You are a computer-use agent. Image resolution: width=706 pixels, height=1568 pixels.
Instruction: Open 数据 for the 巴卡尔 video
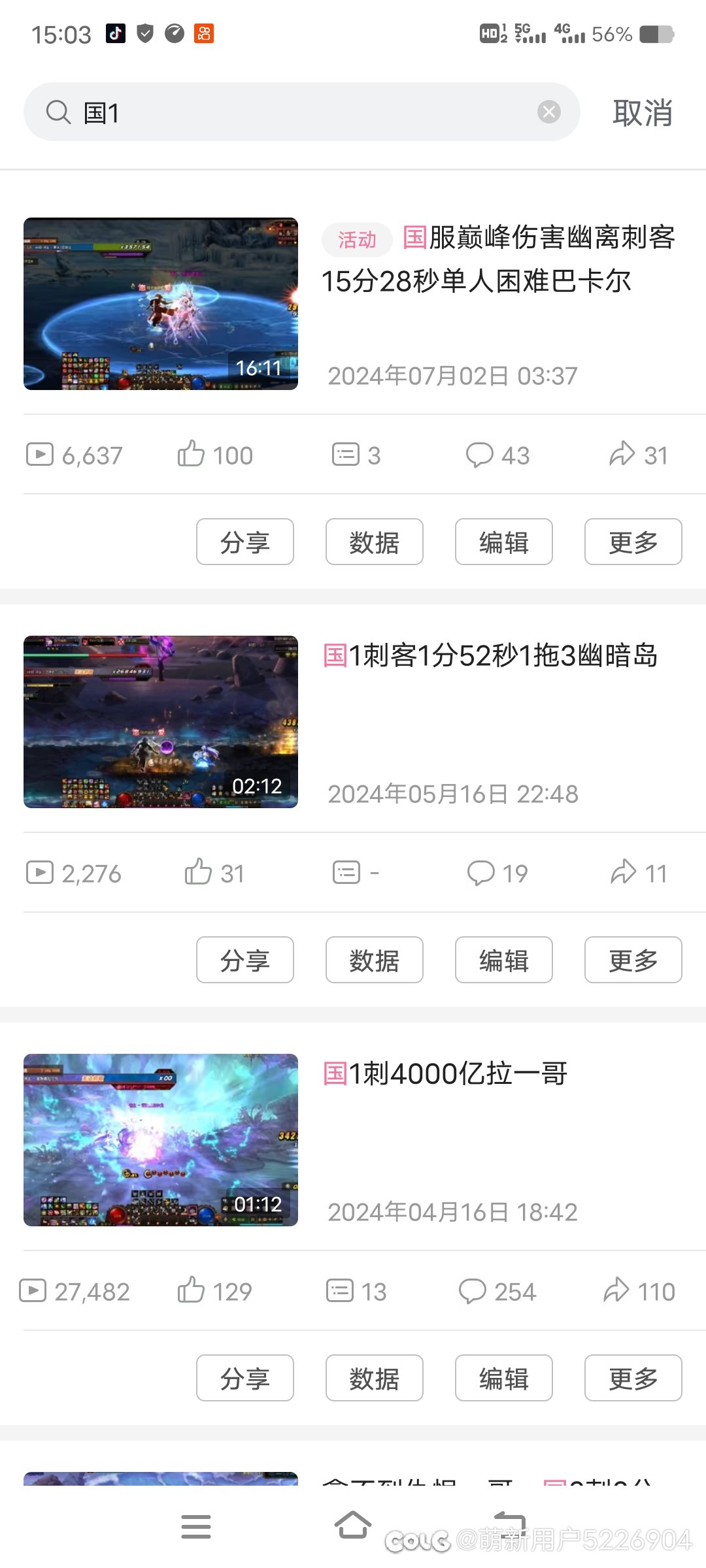click(375, 542)
